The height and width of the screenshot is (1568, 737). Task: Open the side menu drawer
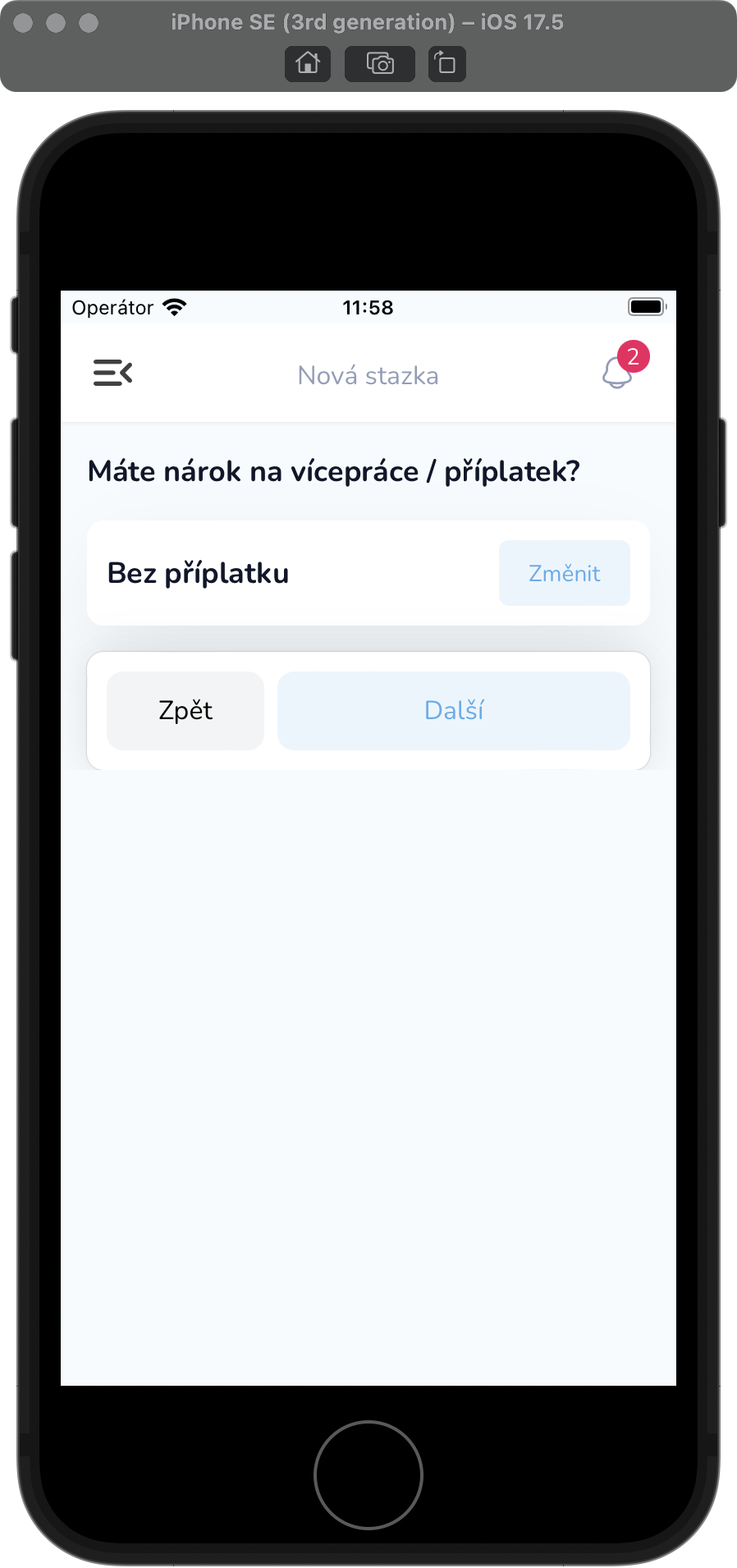coord(112,374)
